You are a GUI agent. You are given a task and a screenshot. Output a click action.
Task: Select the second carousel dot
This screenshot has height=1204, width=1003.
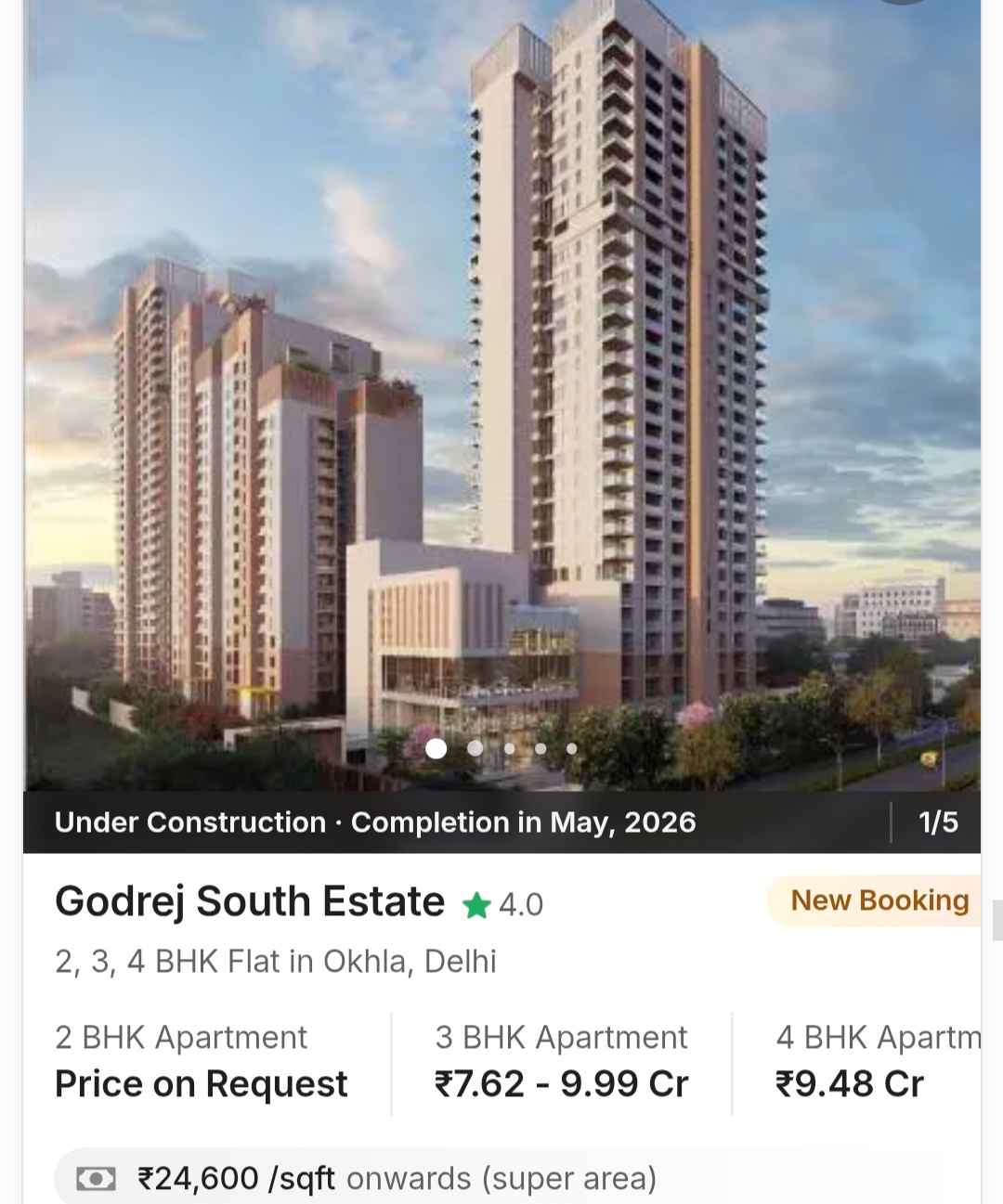475,748
